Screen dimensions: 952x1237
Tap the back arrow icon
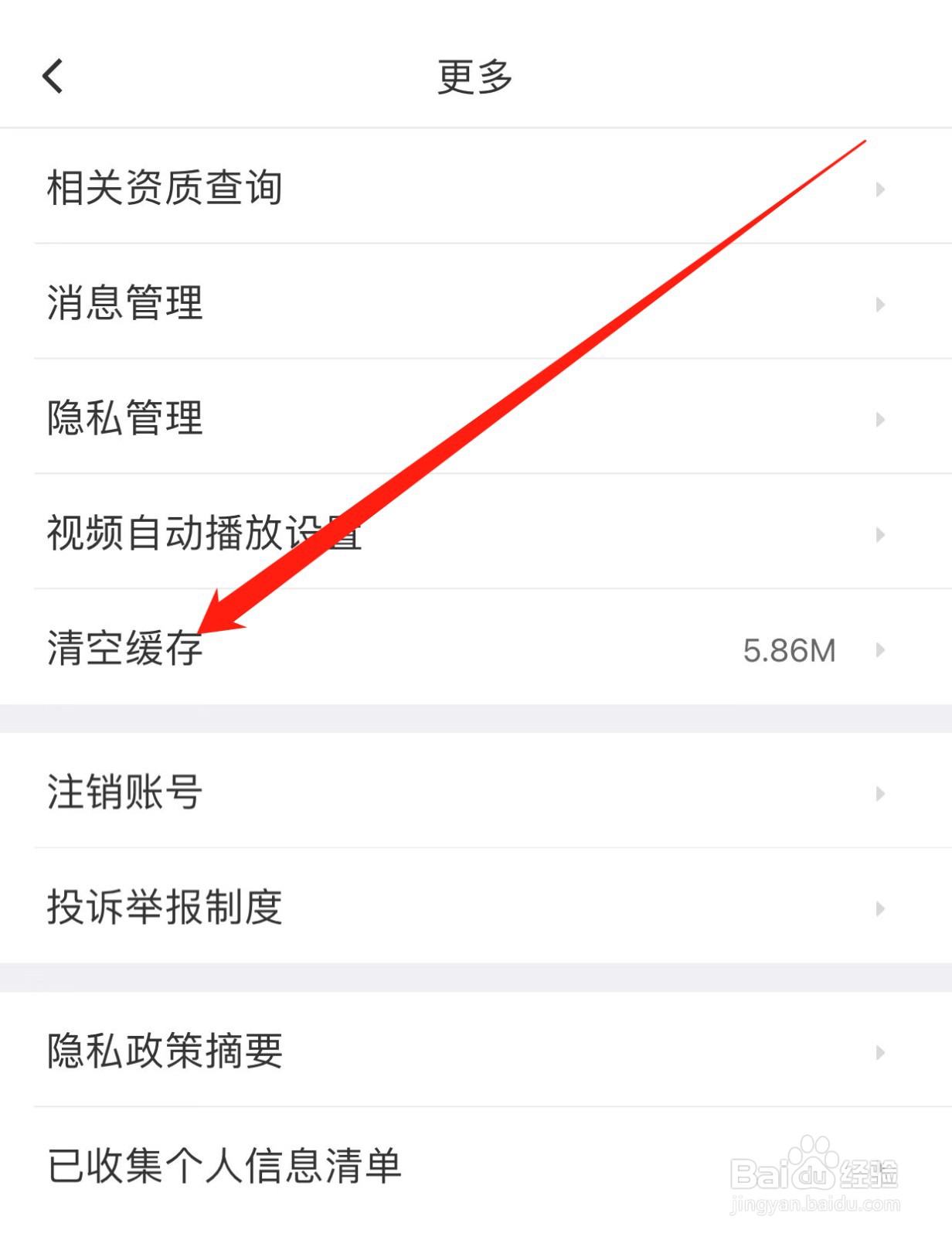pyautogui.click(x=53, y=77)
